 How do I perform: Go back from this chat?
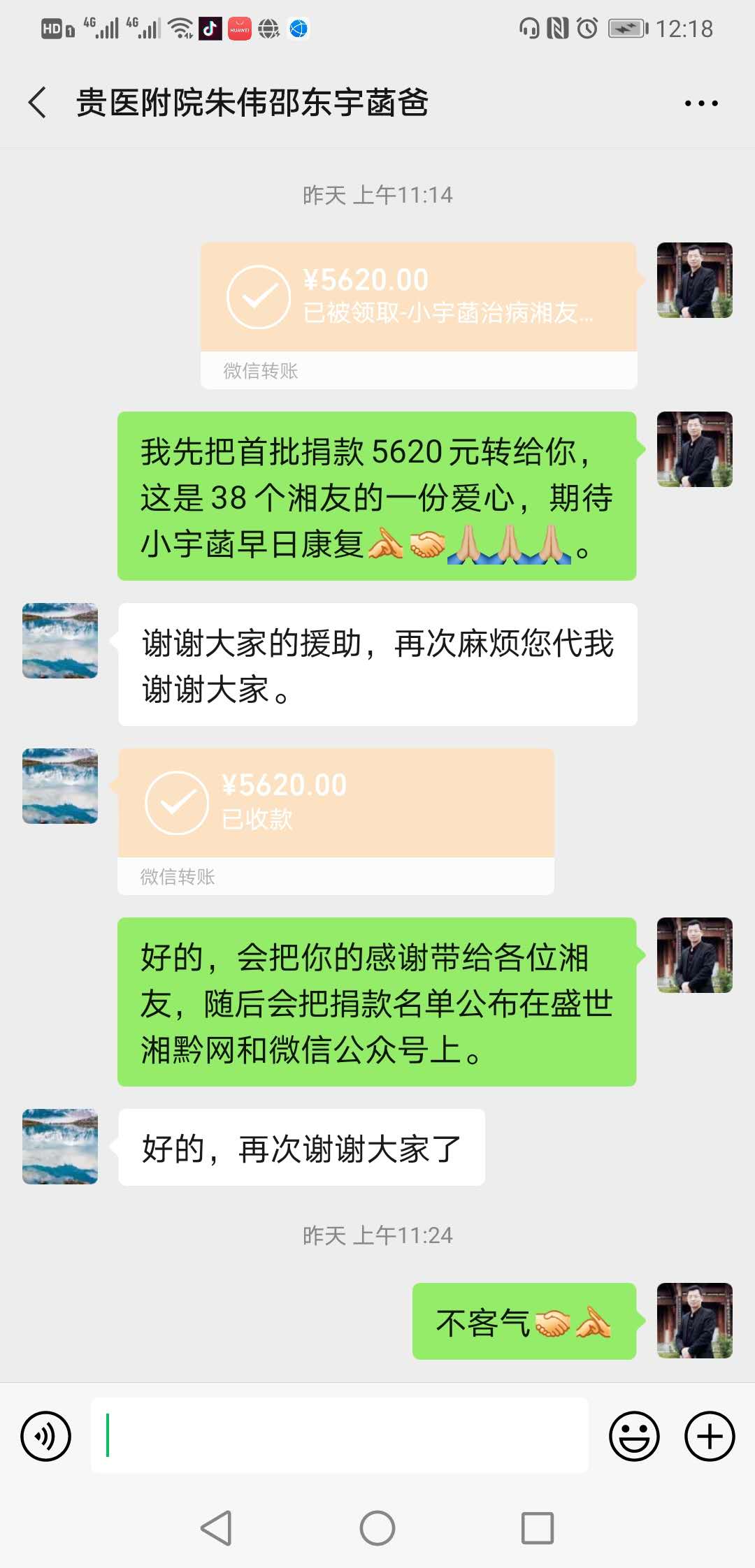click(38, 103)
